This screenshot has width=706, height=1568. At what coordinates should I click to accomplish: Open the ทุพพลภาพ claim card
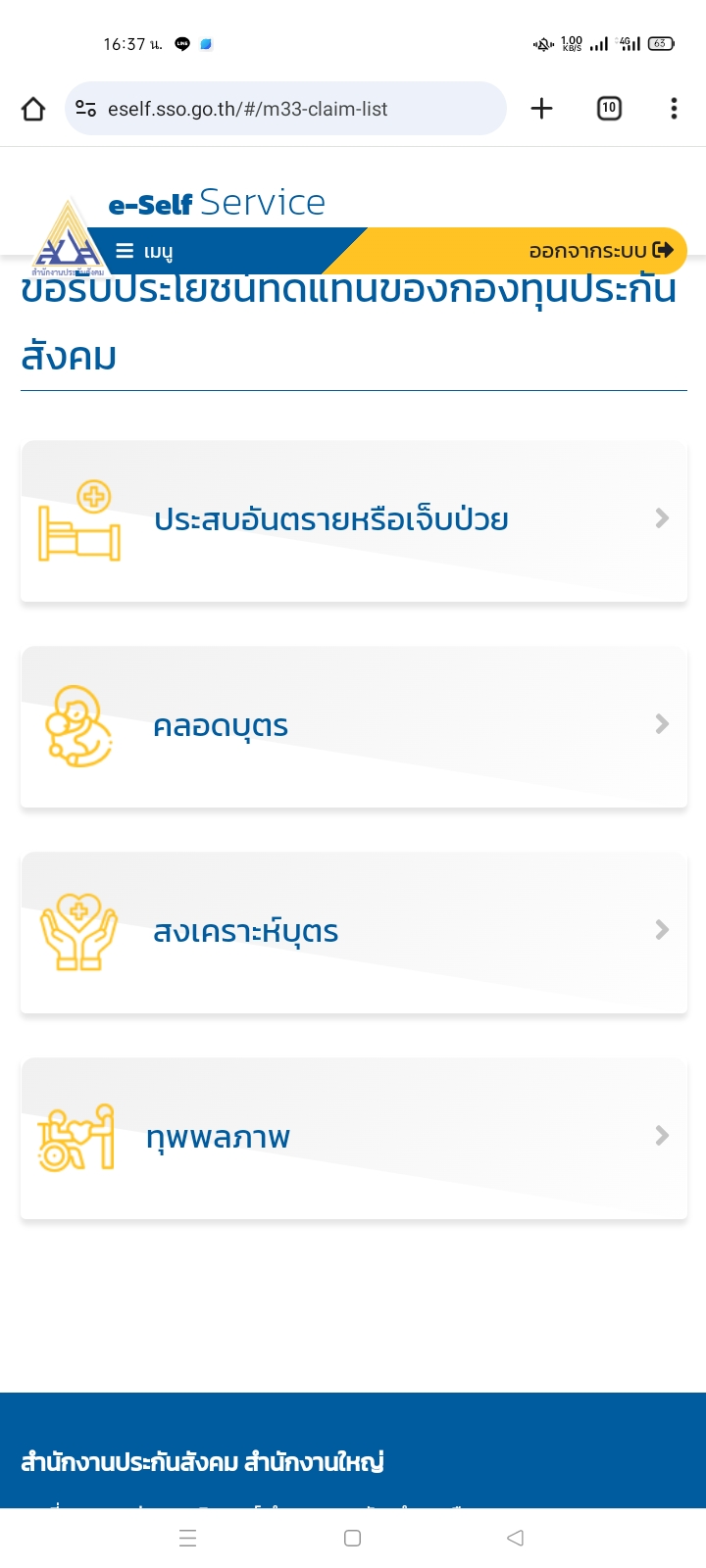354,1138
